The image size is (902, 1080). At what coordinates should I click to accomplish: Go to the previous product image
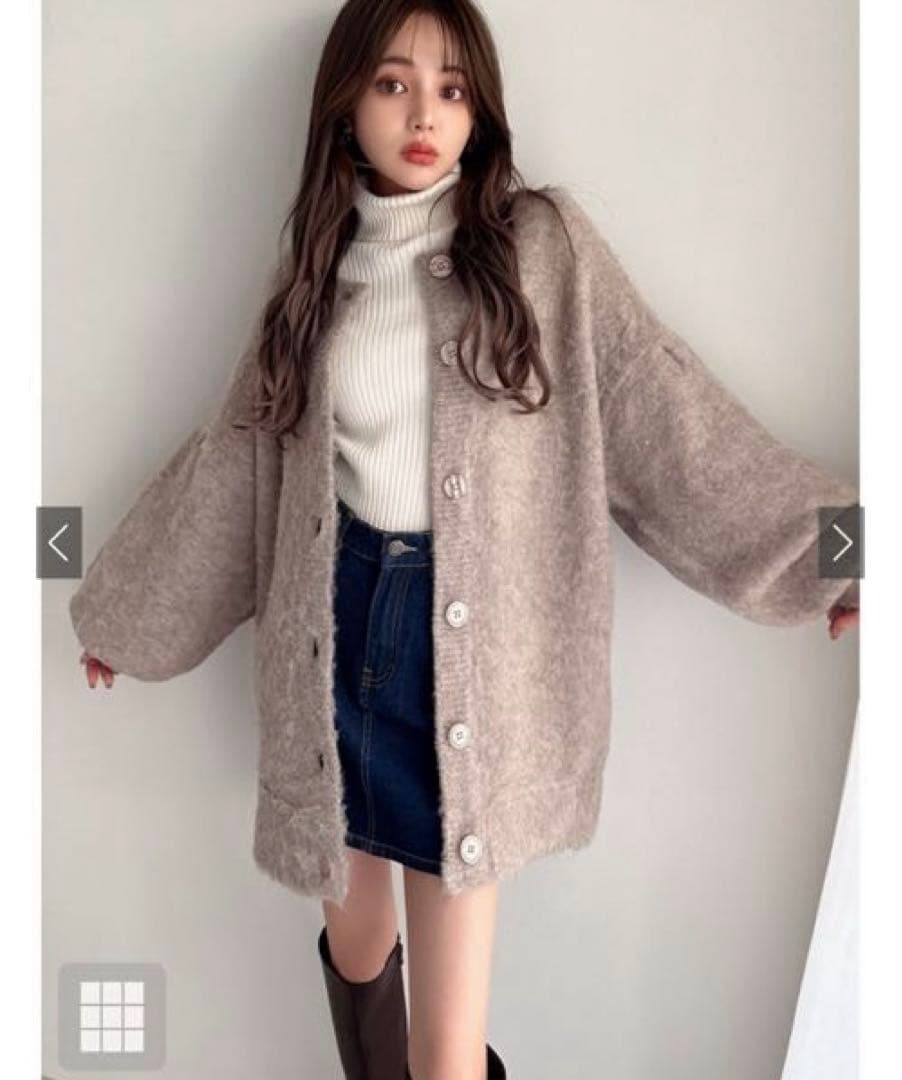tap(59, 542)
